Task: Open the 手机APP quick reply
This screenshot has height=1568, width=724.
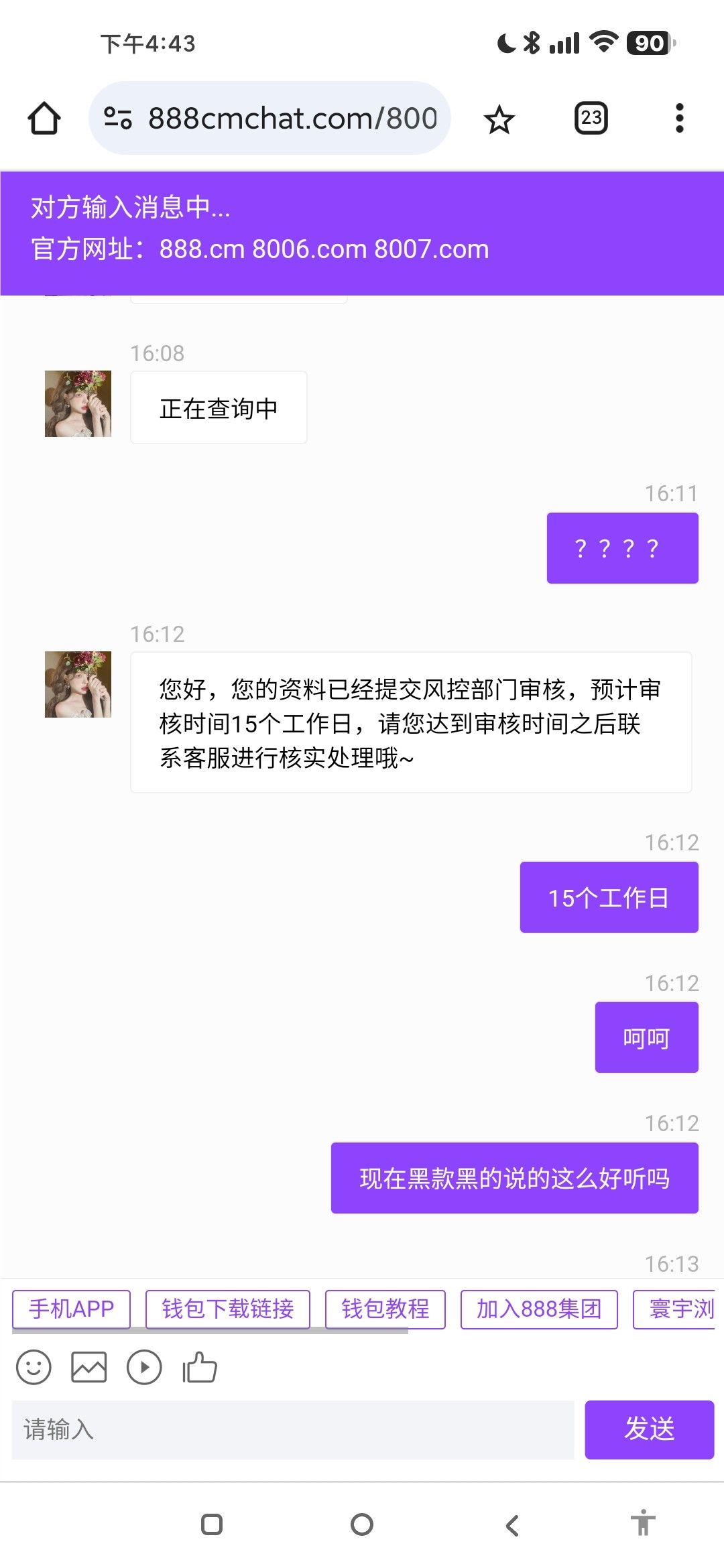Action: coord(71,1309)
